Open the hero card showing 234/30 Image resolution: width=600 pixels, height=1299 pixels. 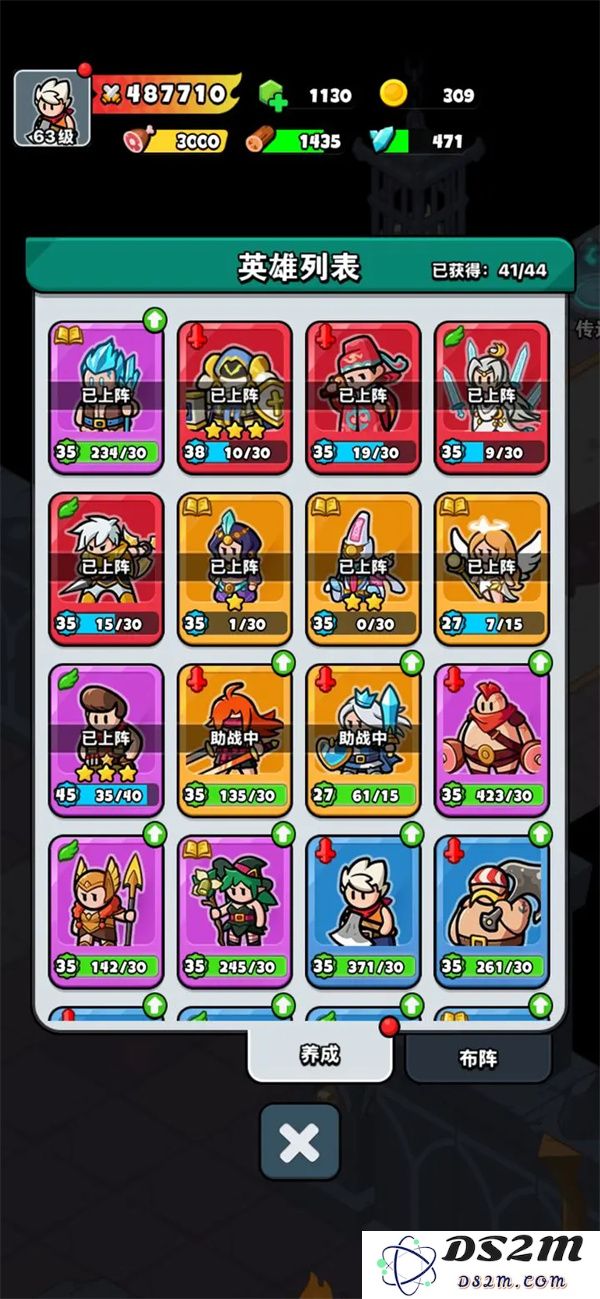coord(106,396)
